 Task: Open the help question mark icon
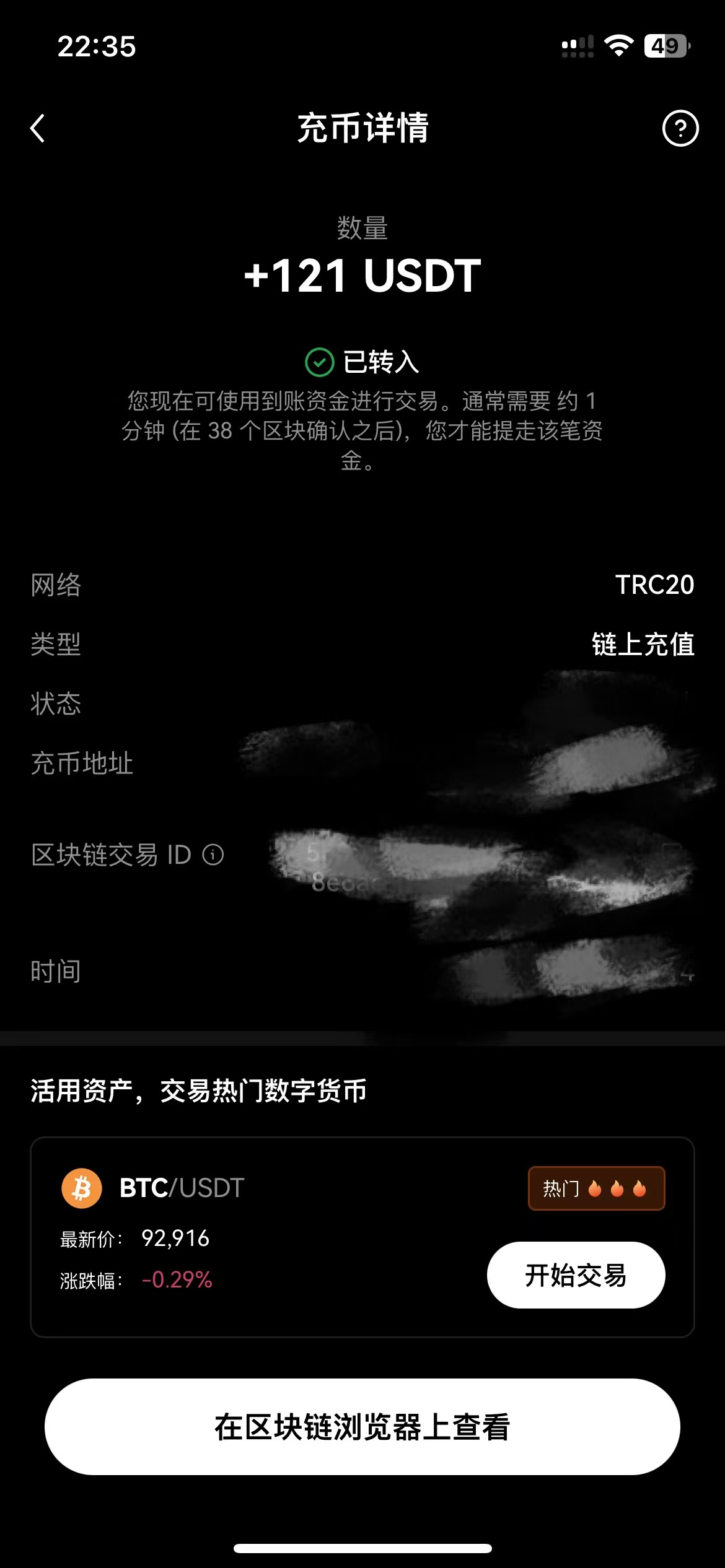pyautogui.click(x=680, y=128)
